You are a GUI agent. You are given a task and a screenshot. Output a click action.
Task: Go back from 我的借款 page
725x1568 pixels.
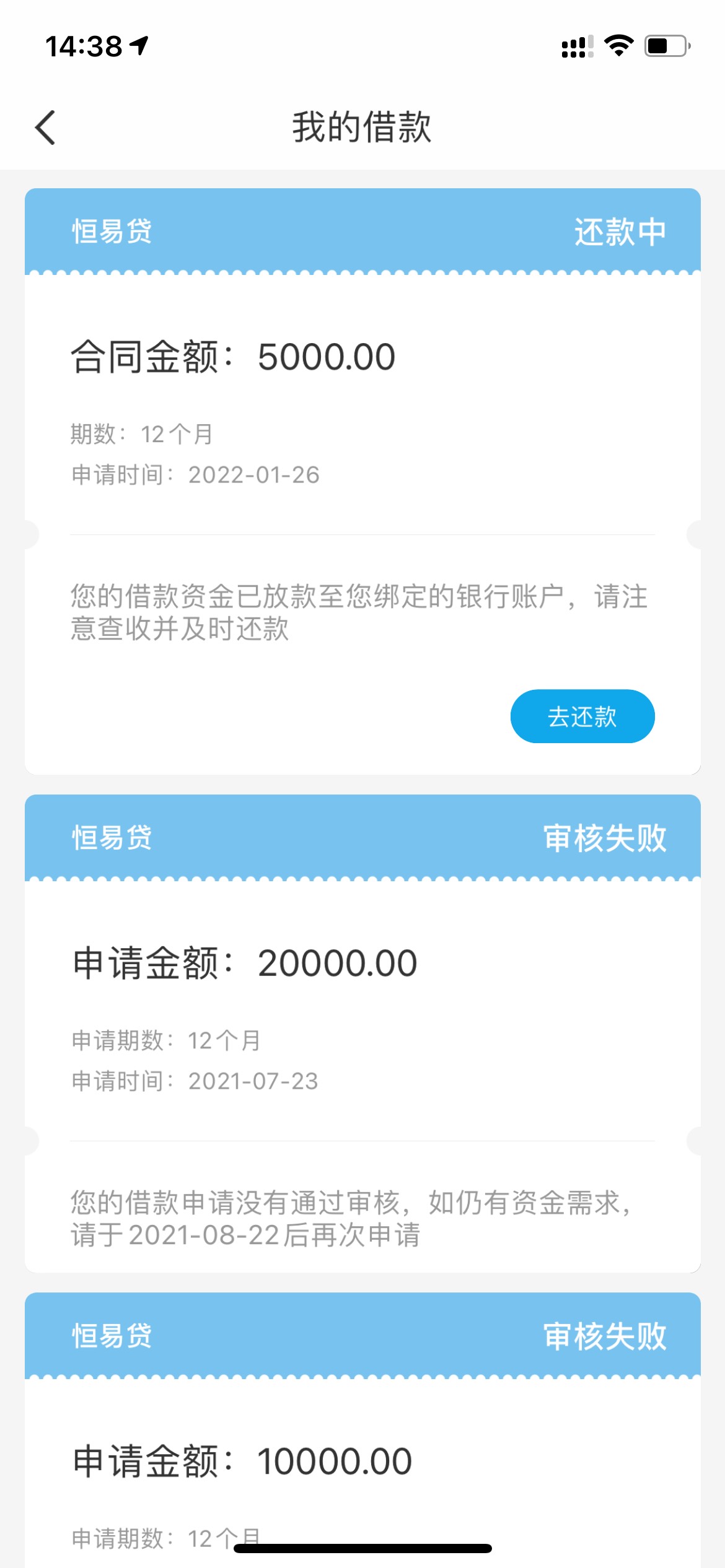pos(45,128)
